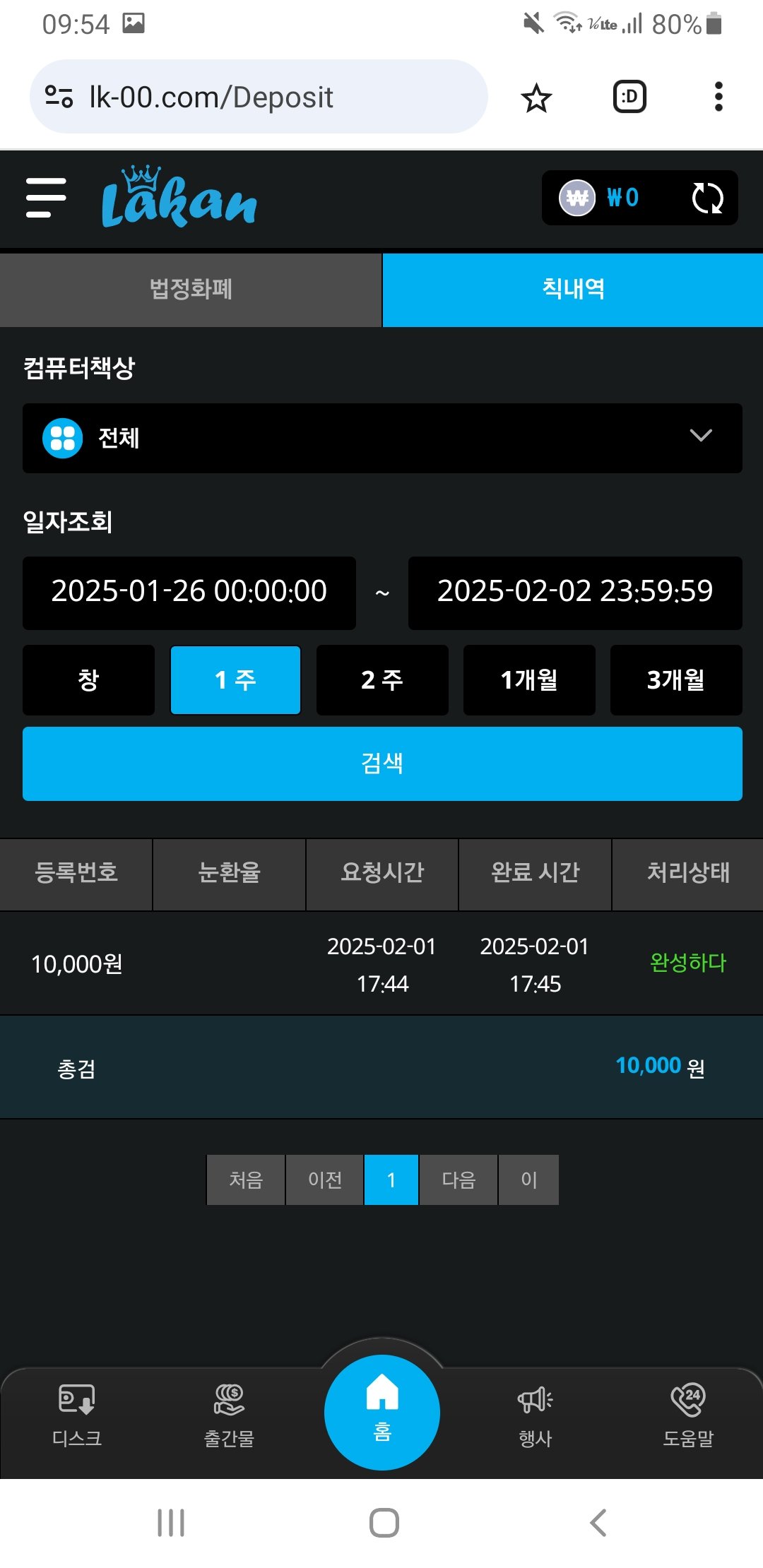Viewport: 763px width, 1568px height.
Task: Edit the start date 2025-01-26 field
Action: coord(189,593)
